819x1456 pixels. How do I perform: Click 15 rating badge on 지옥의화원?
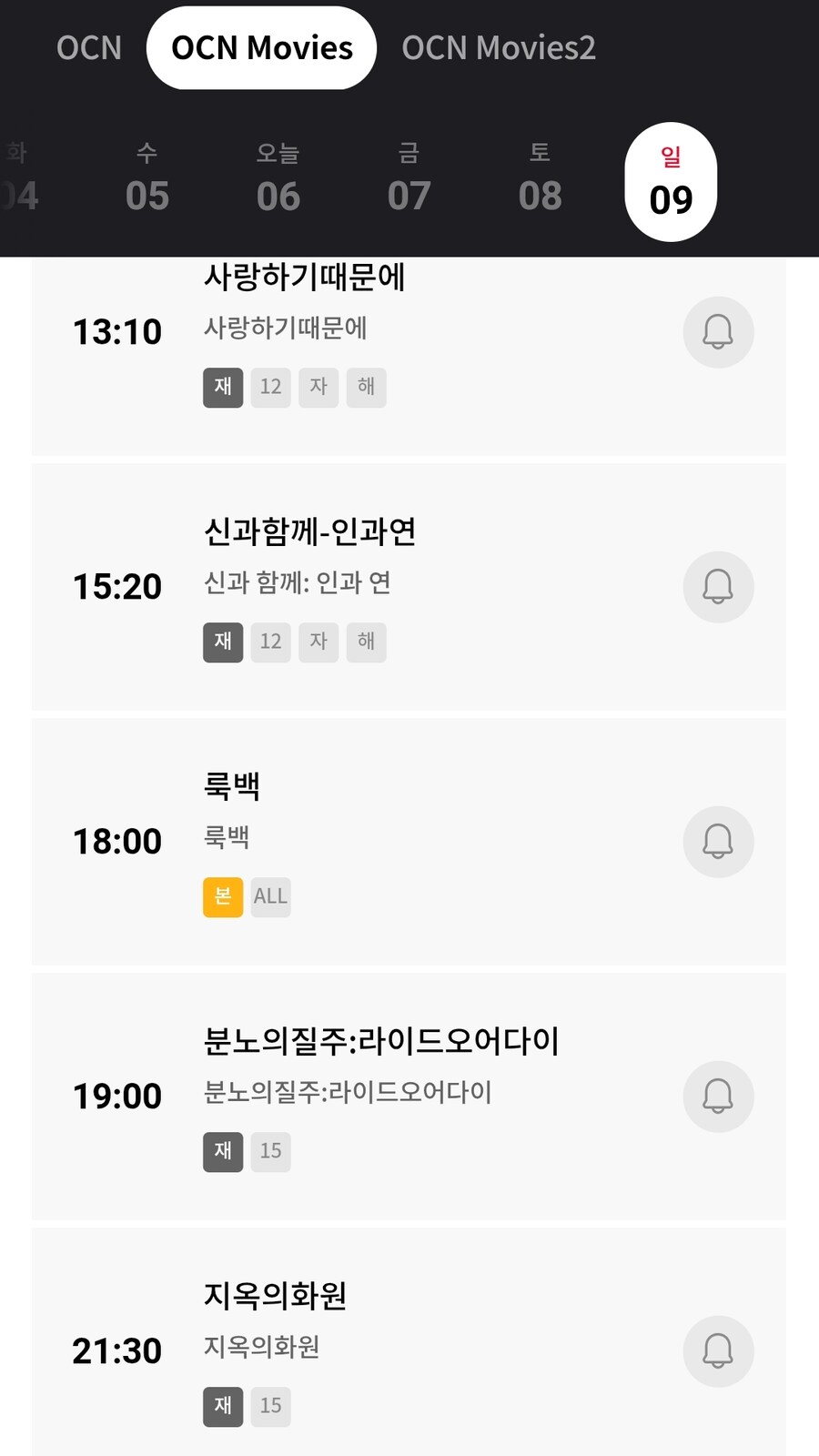270,1407
